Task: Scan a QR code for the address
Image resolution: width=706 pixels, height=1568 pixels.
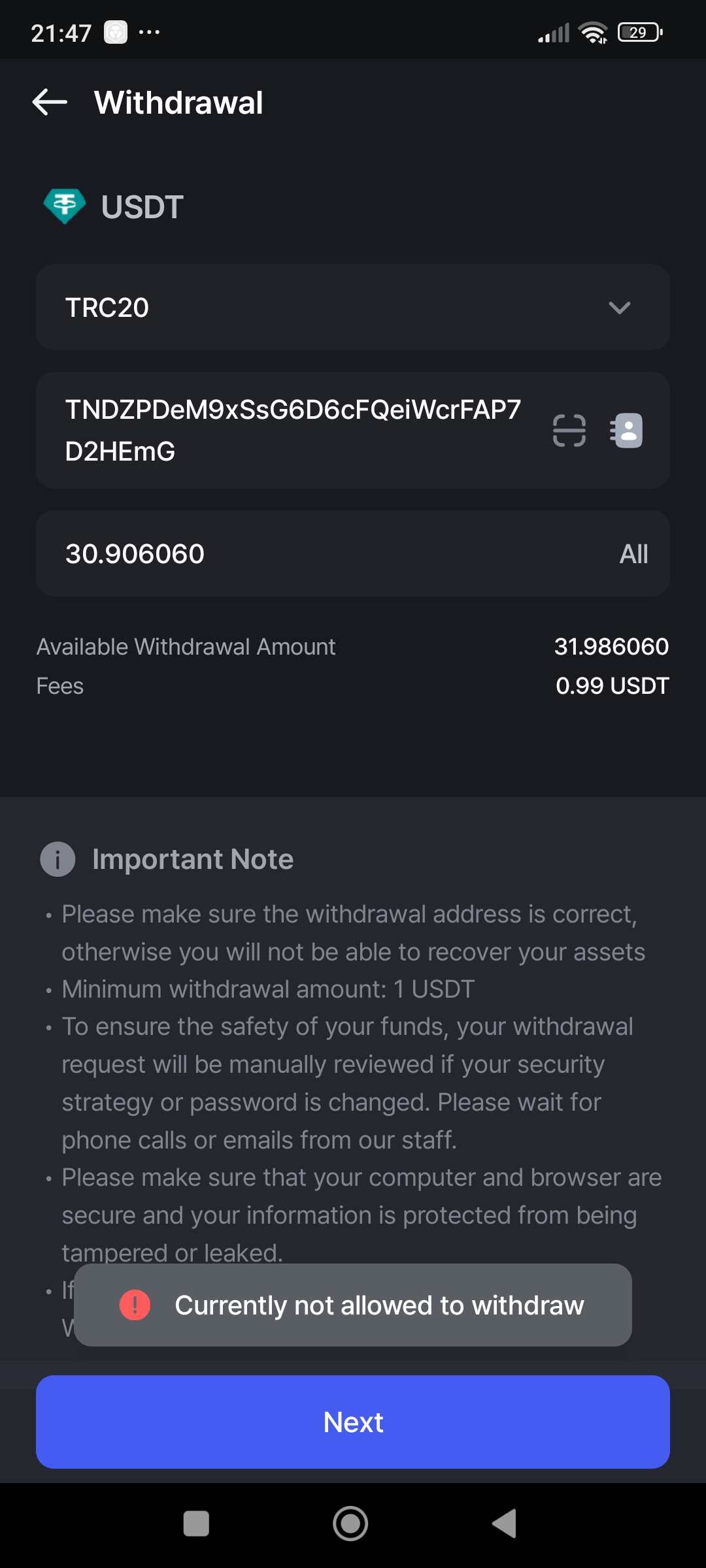Action: [x=569, y=431]
